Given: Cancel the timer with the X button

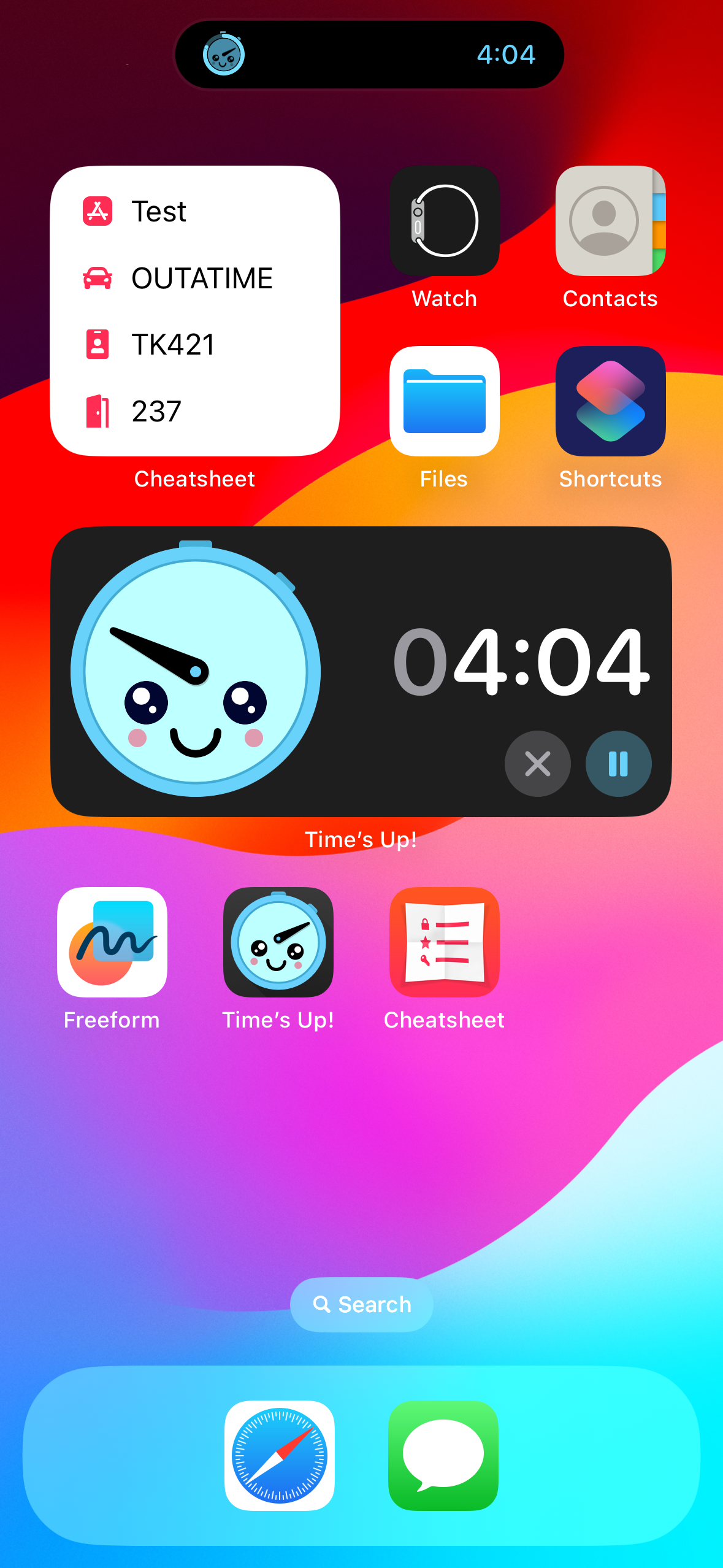Looking at the screenshot, I should pyautogui.click(x=537, y=764).
